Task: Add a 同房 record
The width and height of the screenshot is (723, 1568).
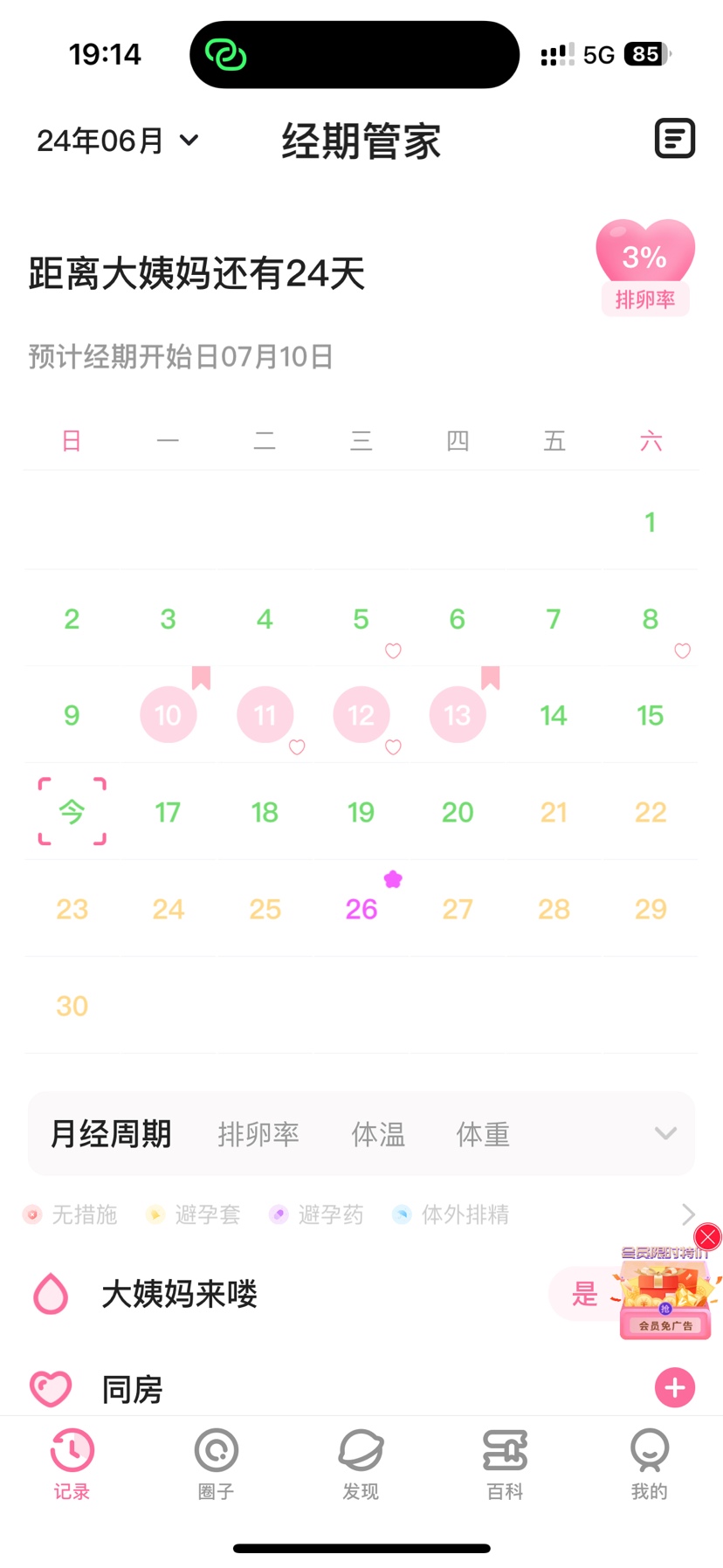Action: 674,1387
